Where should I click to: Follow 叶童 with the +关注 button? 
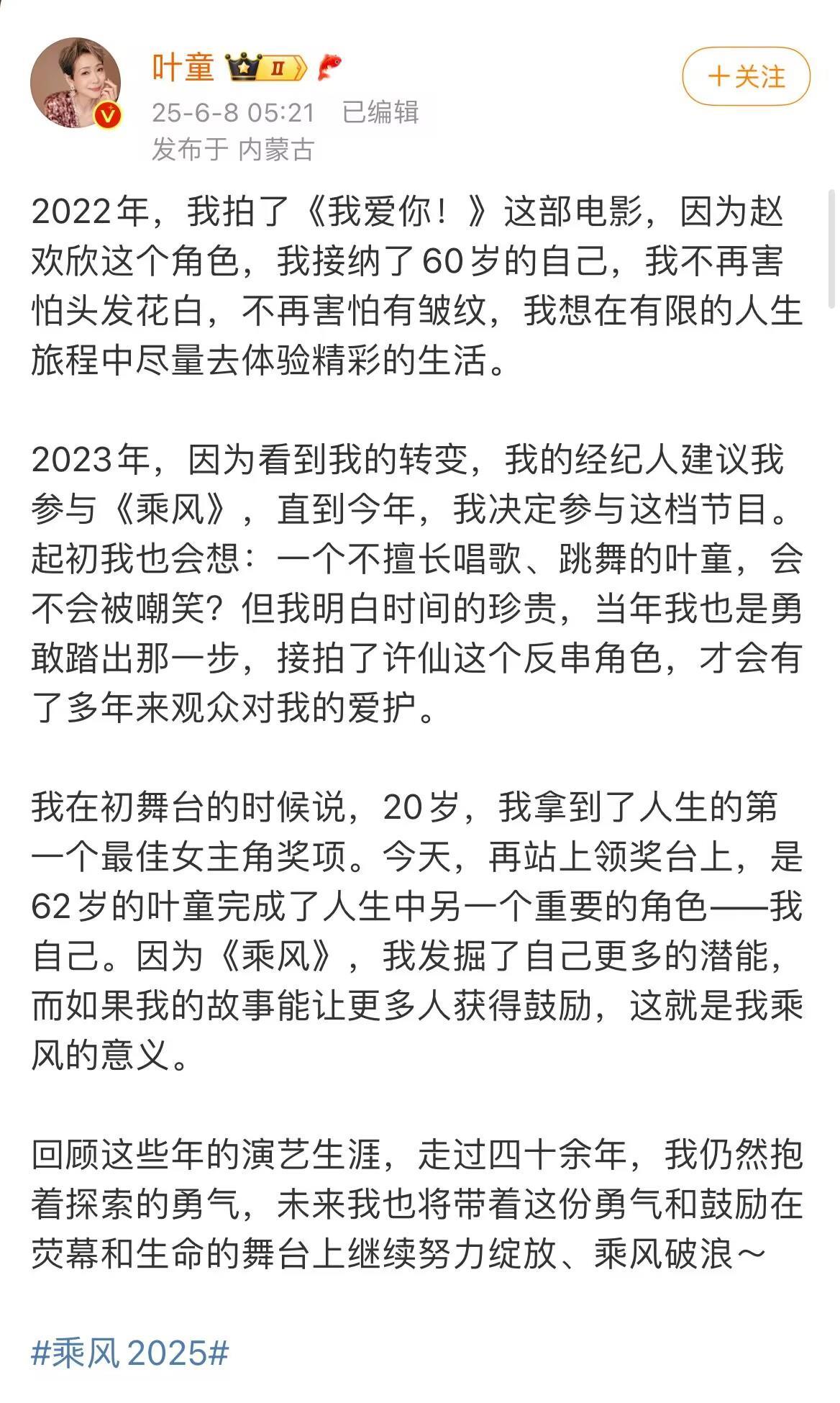[x=746, y=76]
